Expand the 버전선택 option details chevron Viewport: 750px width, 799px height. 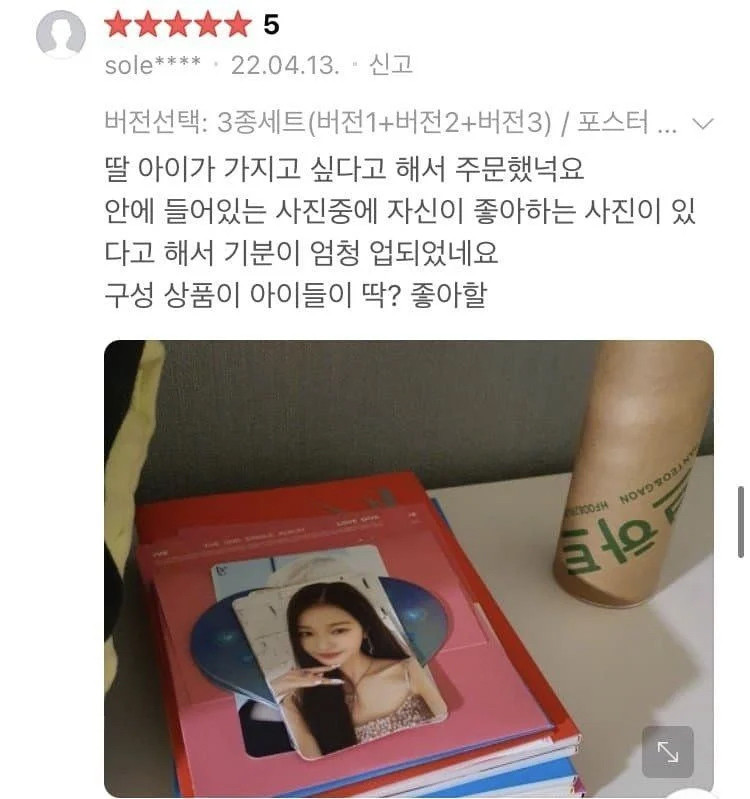coord(703,124)
